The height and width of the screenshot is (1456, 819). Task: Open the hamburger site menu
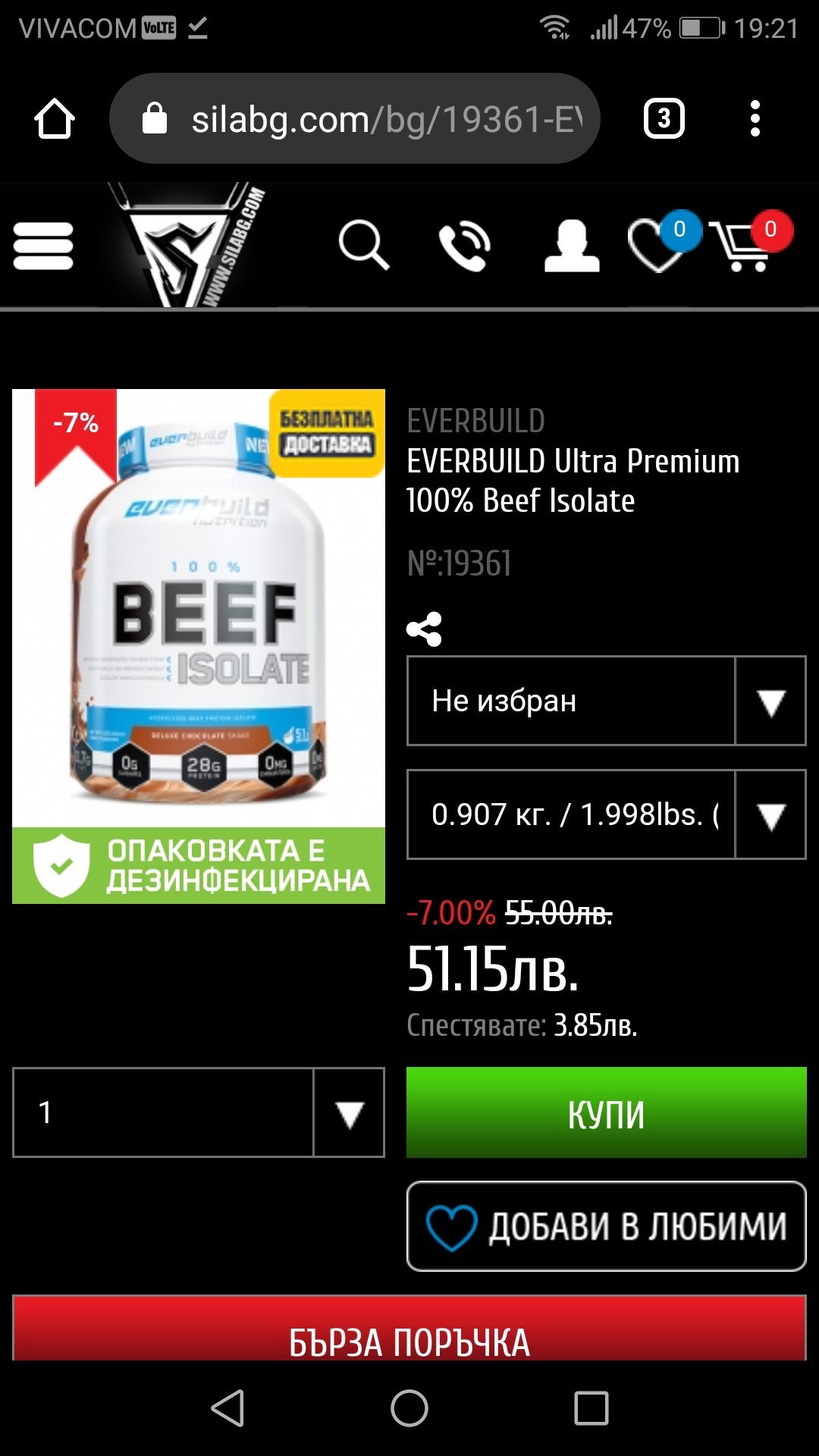43,246
